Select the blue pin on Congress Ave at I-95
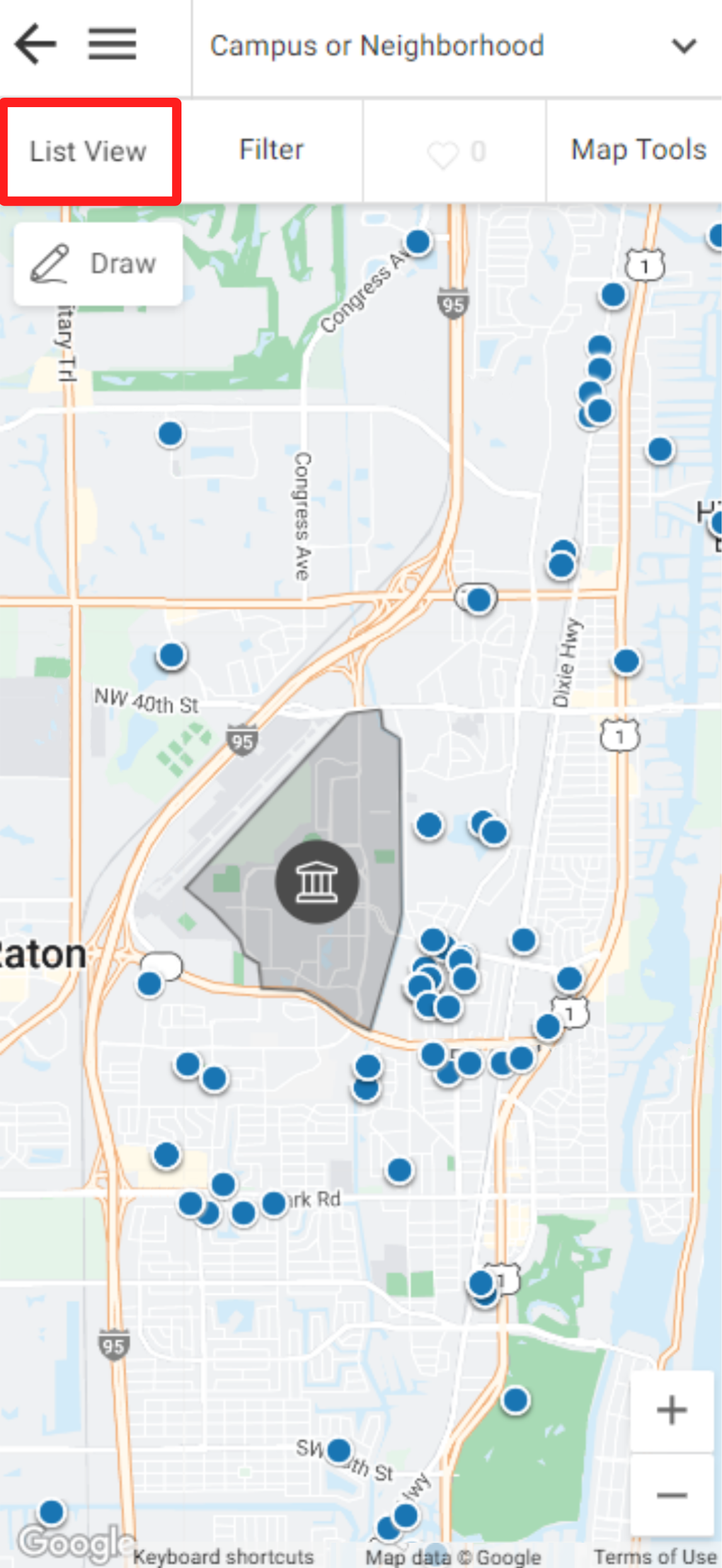 point(418,241)
